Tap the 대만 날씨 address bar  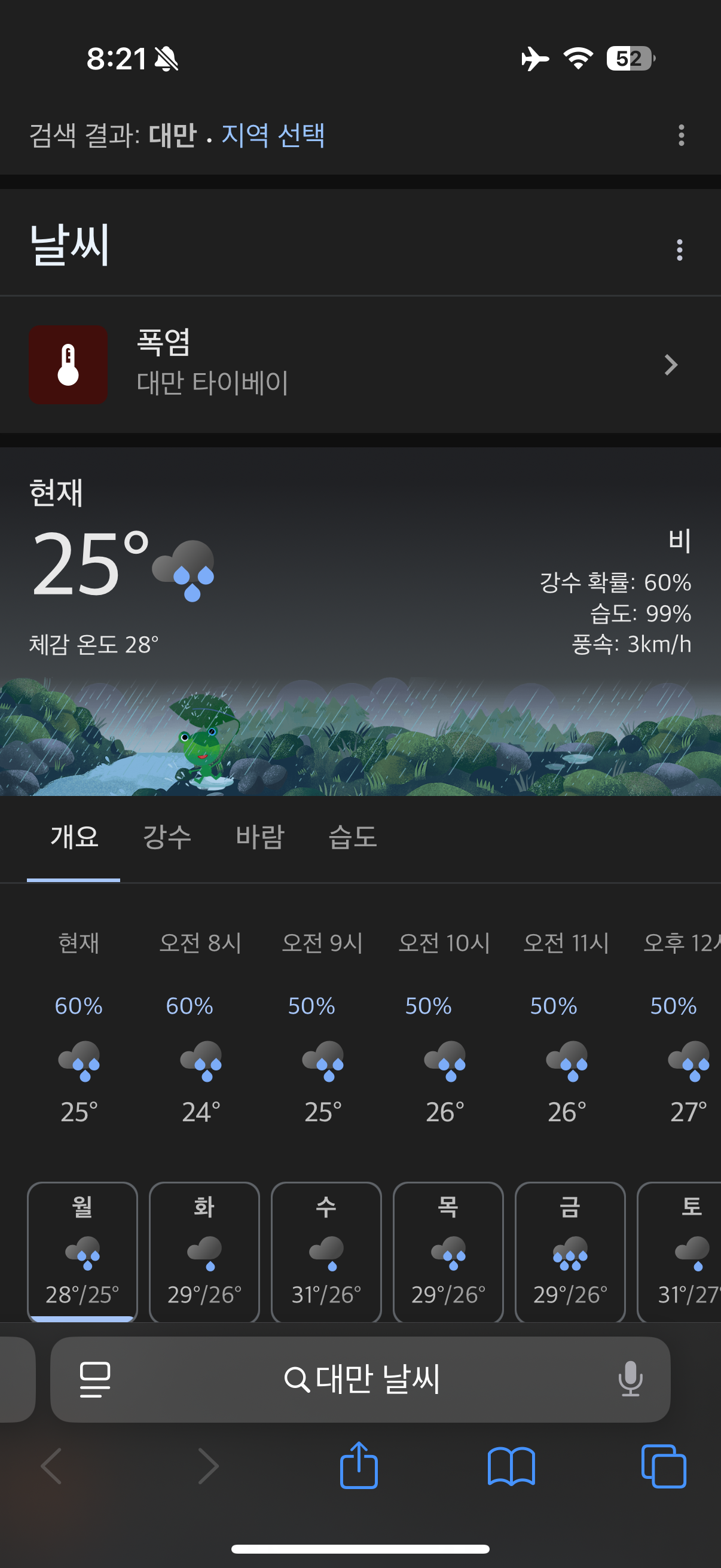(361, 1378)
